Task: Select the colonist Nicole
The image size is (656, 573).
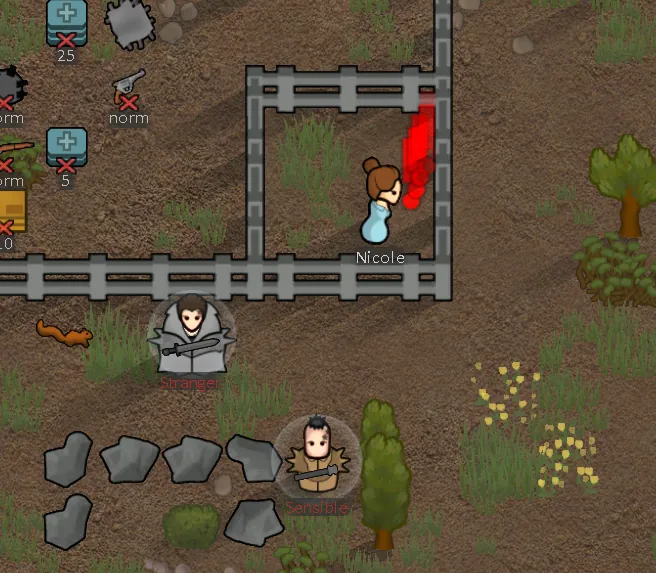Action: coord(382,203)
